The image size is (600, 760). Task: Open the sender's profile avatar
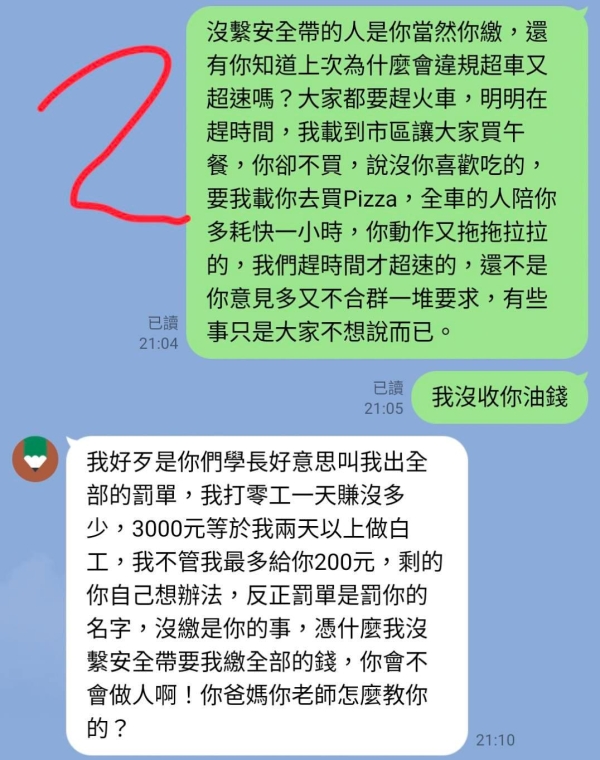tap(34, 459)
